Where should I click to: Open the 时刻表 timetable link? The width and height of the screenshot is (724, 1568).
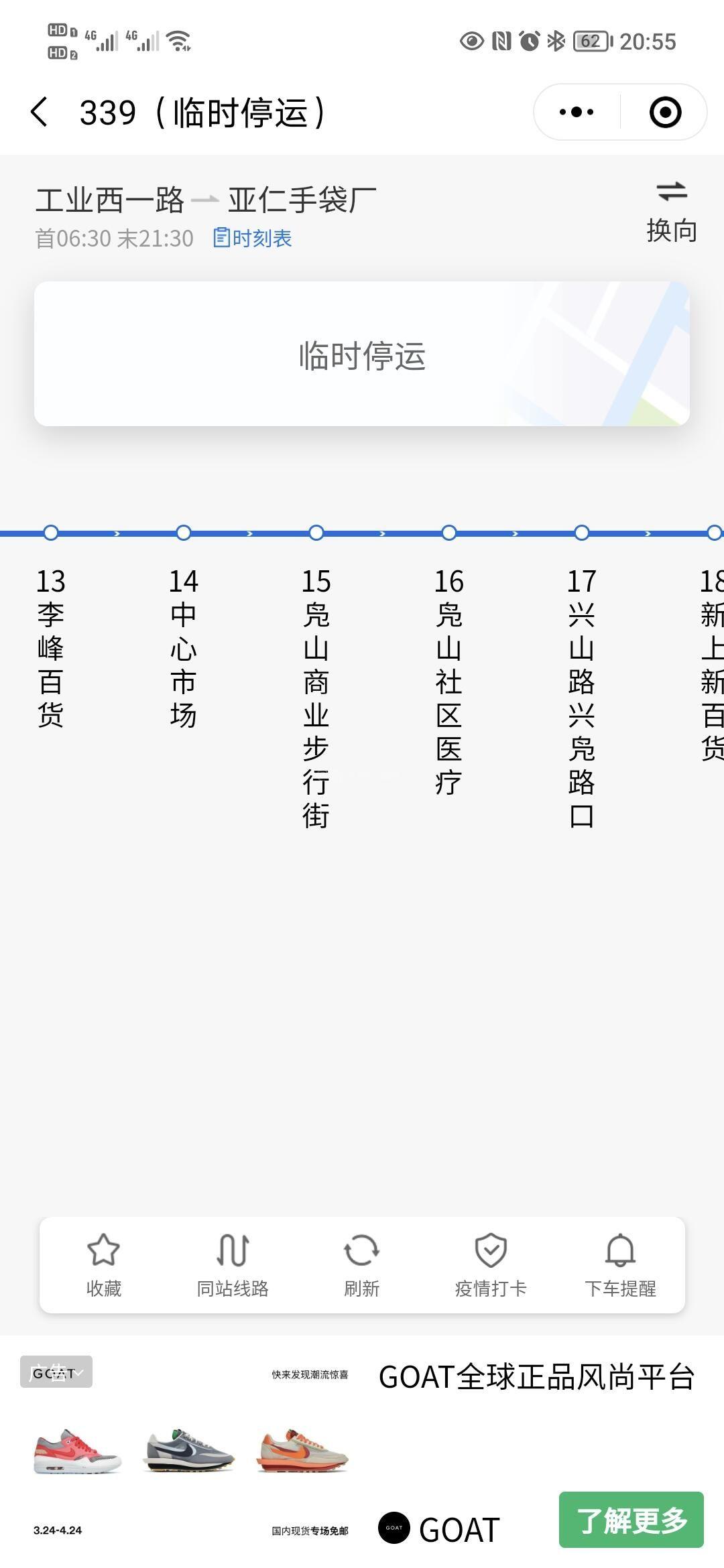253,238
